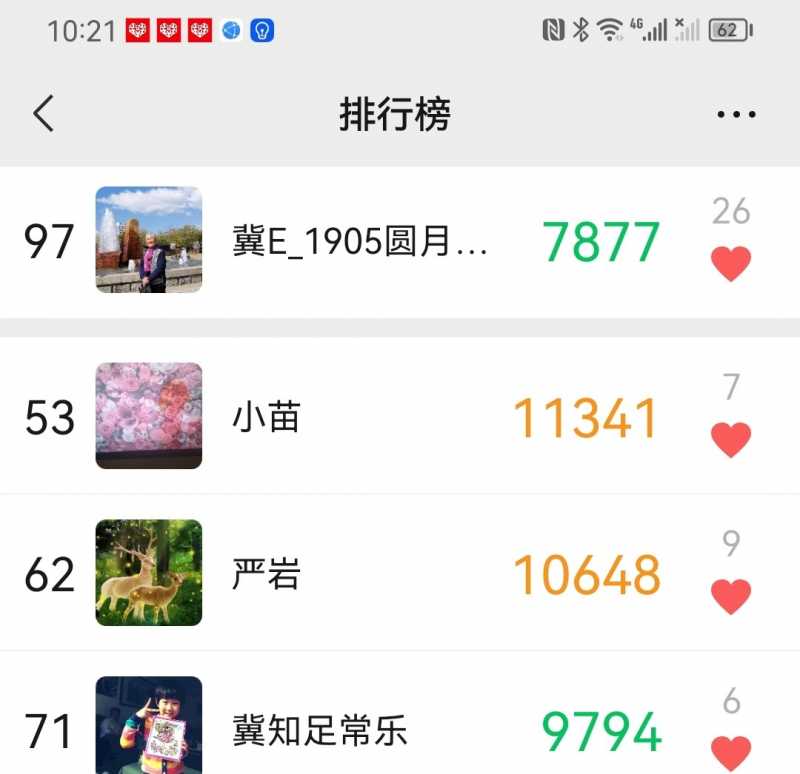Go back from the 排行榜 page
The width and height of the screenshot is (800, 774).
tap(43, 114)
